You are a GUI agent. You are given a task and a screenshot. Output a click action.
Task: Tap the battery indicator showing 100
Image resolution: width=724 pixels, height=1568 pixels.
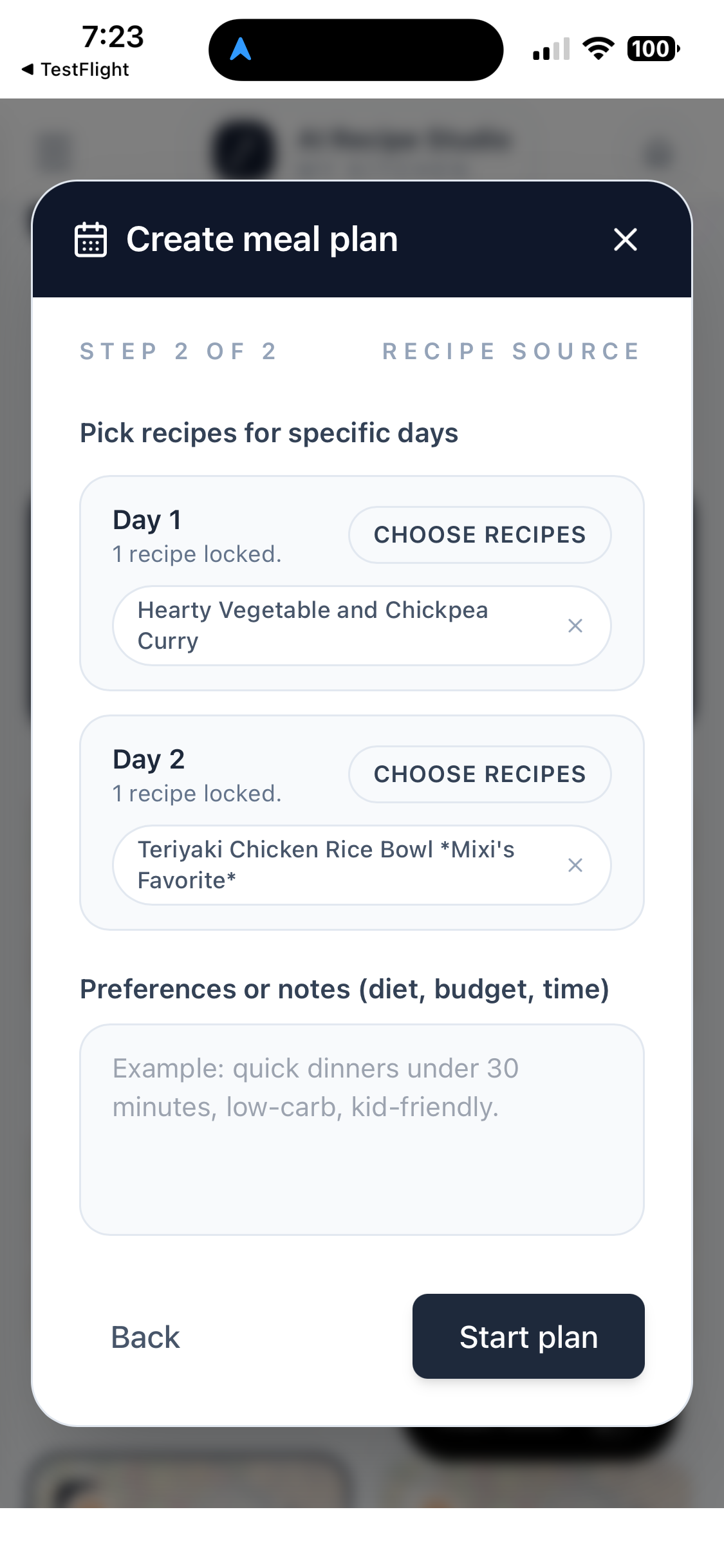tap(651, 49)
